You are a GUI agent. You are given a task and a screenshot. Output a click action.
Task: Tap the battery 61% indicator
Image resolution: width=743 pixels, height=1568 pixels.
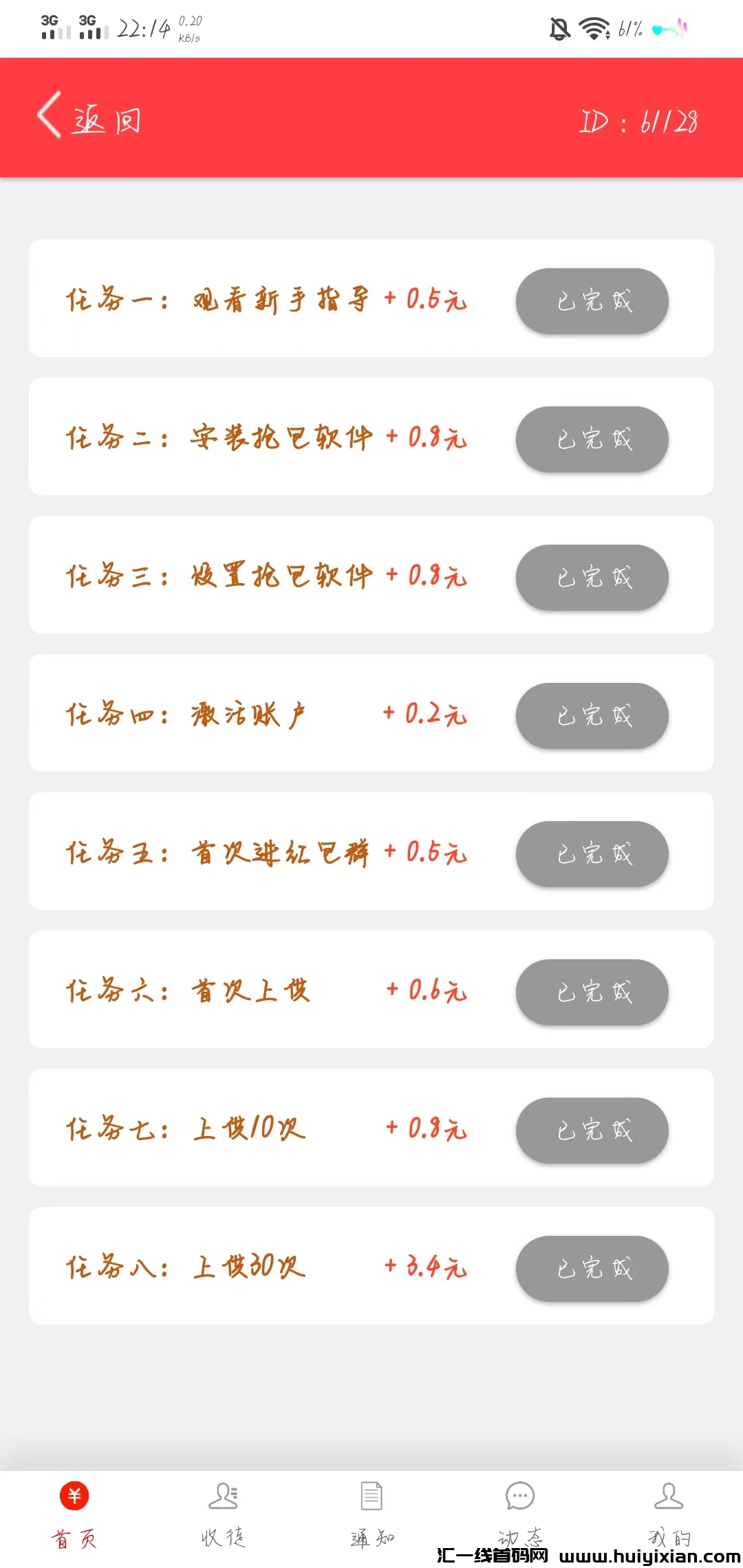[628, 28]
